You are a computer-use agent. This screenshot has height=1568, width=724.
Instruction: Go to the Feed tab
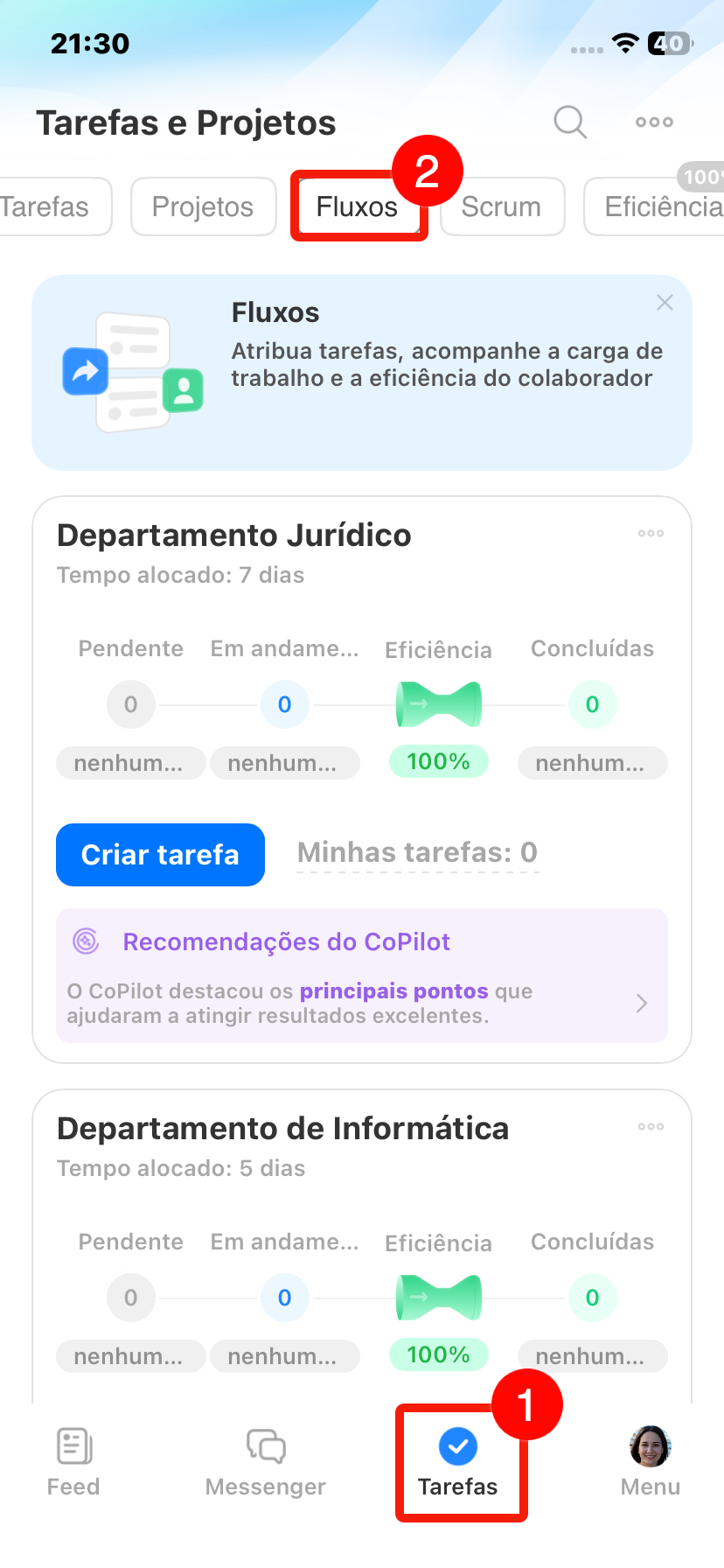73,1461
